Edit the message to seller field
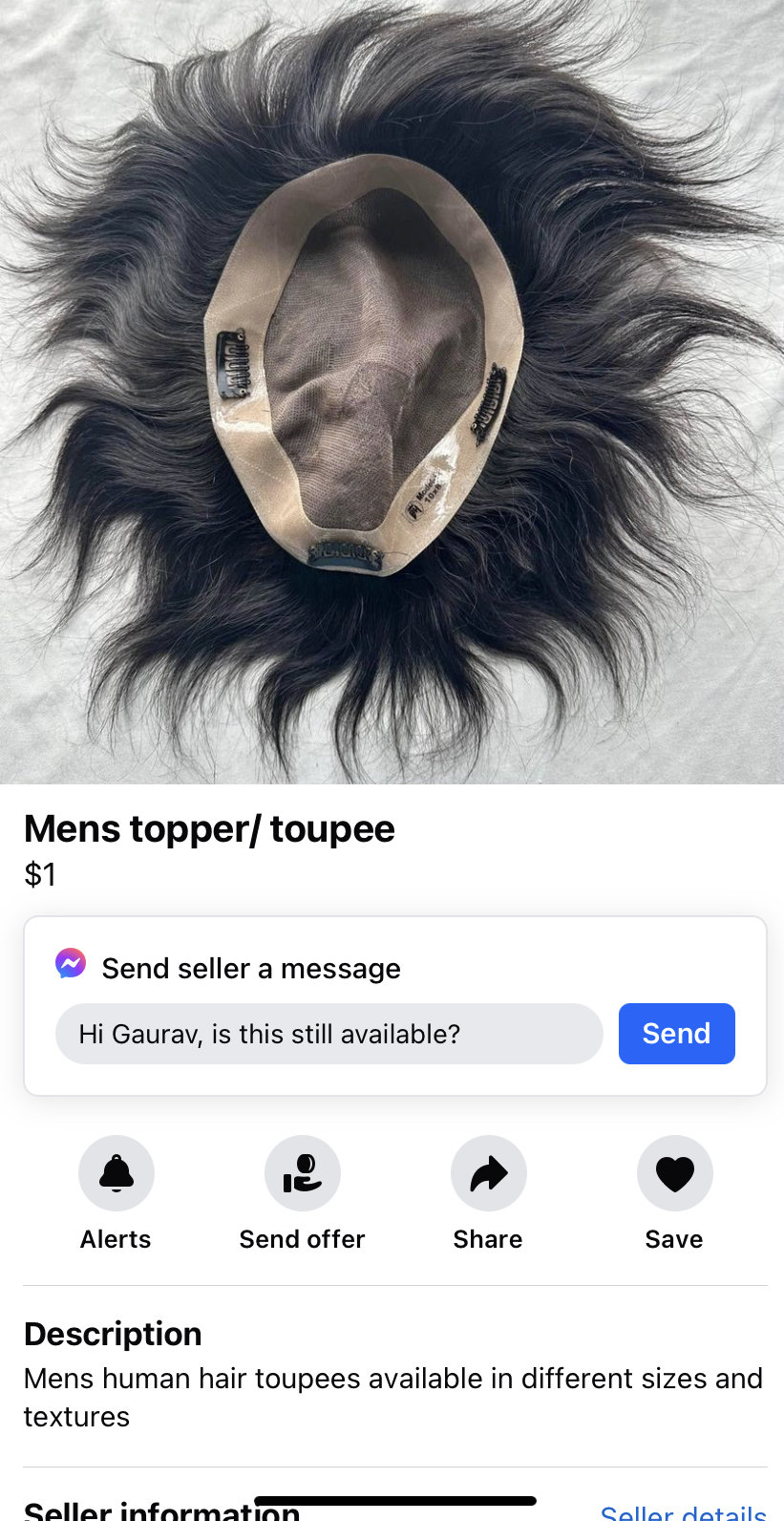The width and height of the screenshot is (784, 1521). [328, 1034]
